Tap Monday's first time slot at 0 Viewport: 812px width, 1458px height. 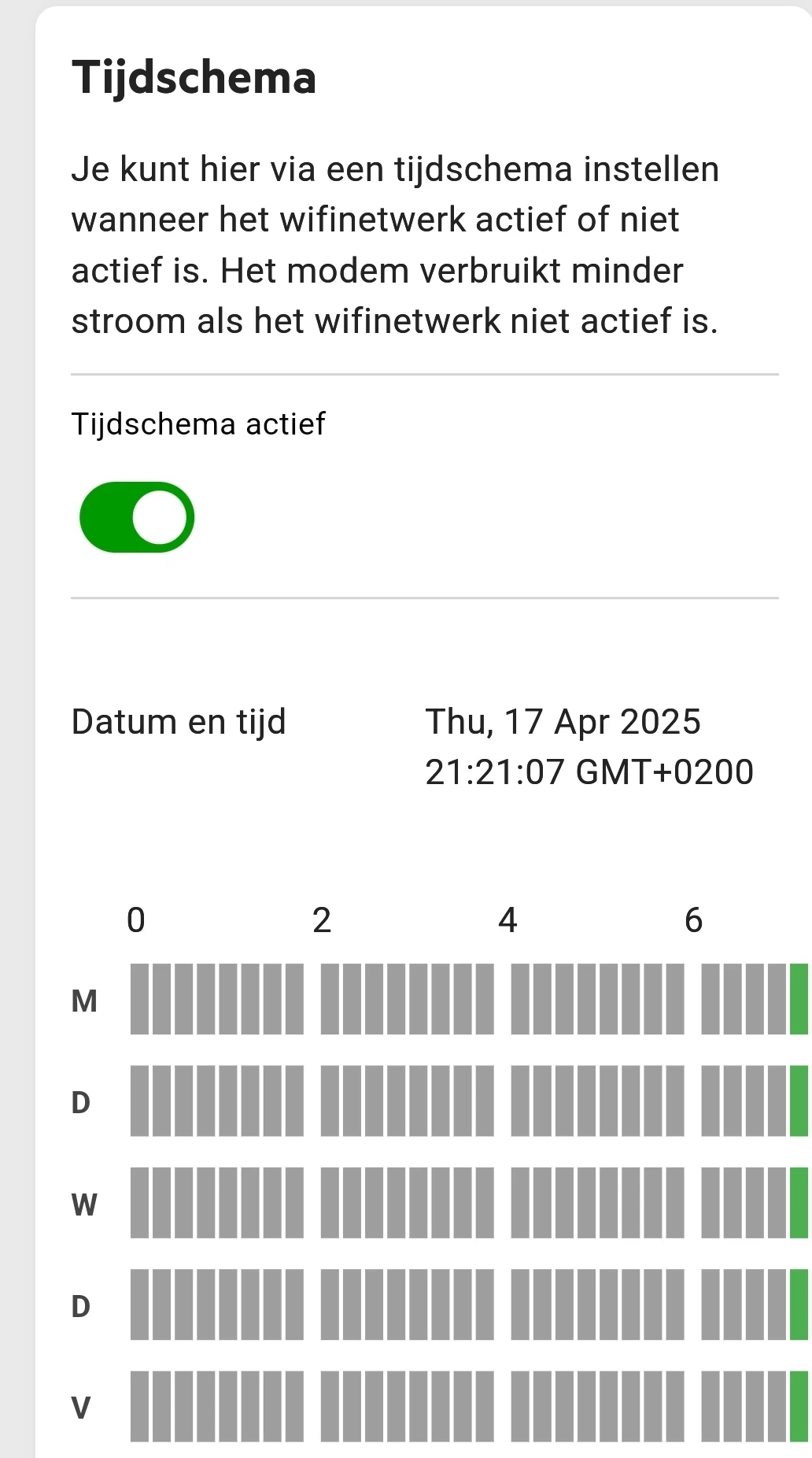click(x=139, y=998)
